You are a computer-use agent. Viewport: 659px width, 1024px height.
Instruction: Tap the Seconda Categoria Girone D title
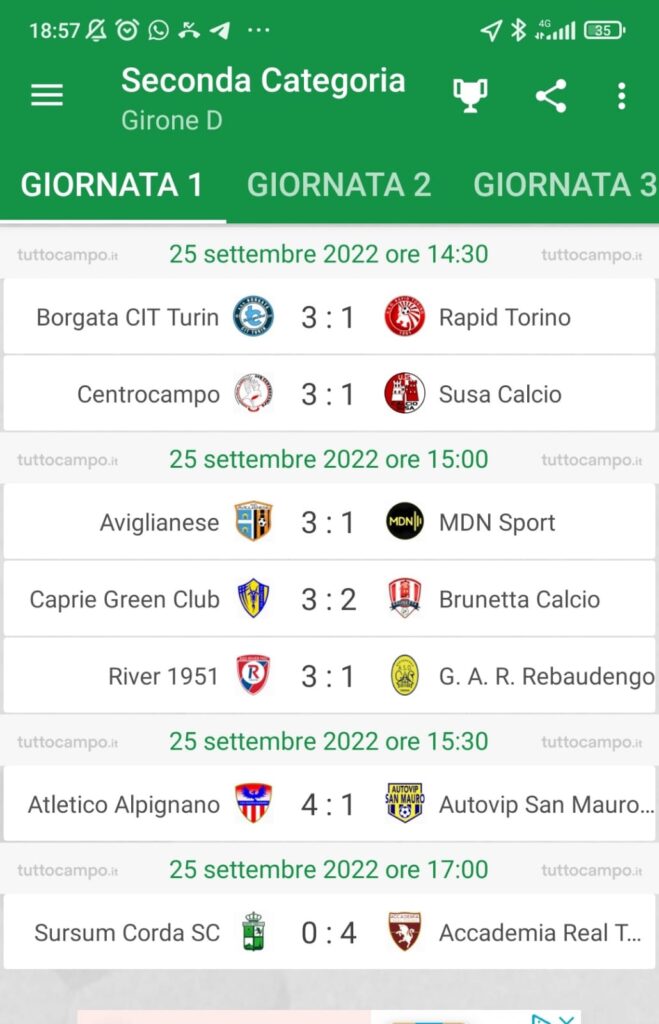click(x=262, y=97)
